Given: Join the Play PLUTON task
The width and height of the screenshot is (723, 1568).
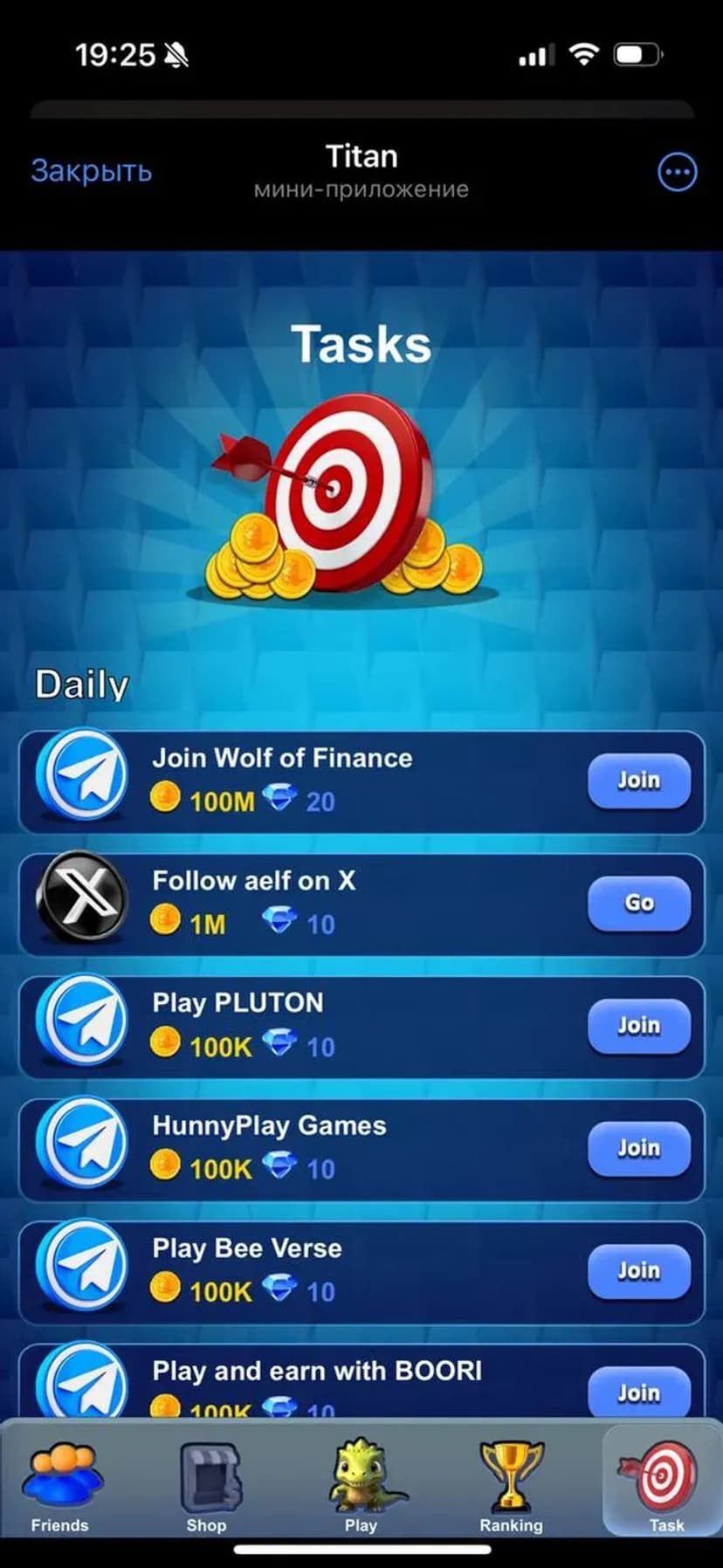Looking at the screenshot, I should (638, 1025).
